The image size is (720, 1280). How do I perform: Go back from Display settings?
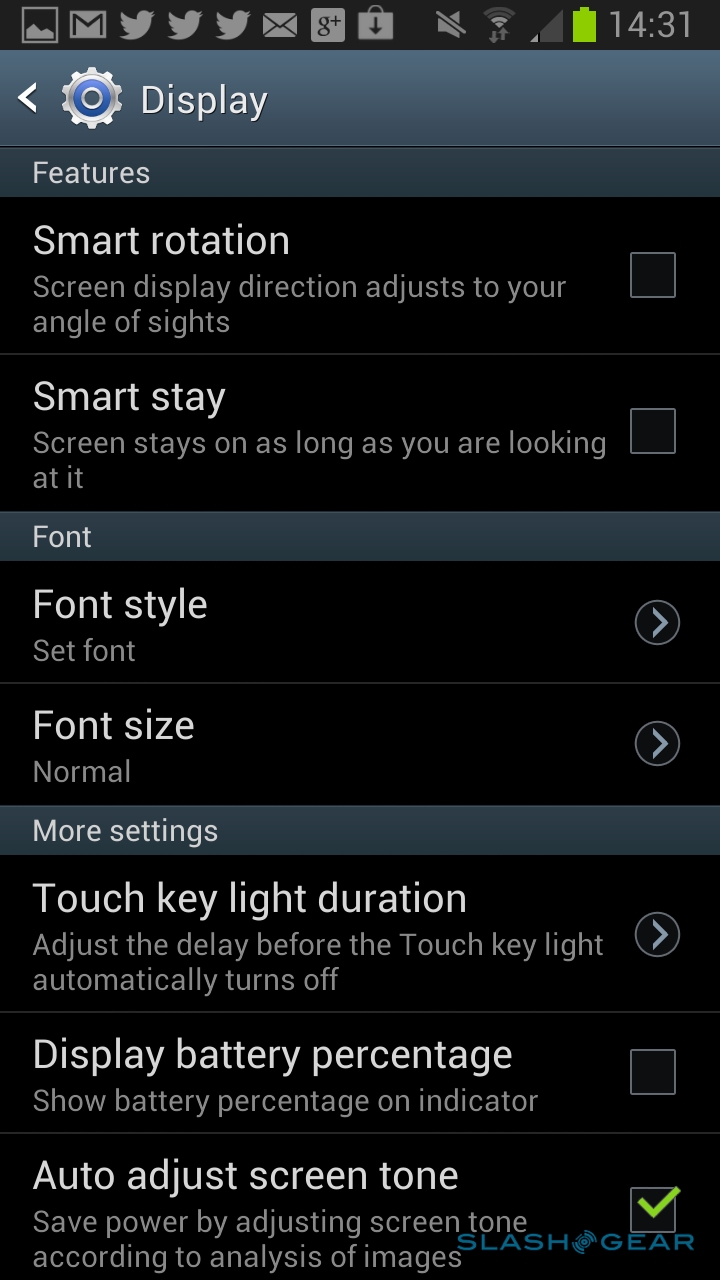[30, 98]
